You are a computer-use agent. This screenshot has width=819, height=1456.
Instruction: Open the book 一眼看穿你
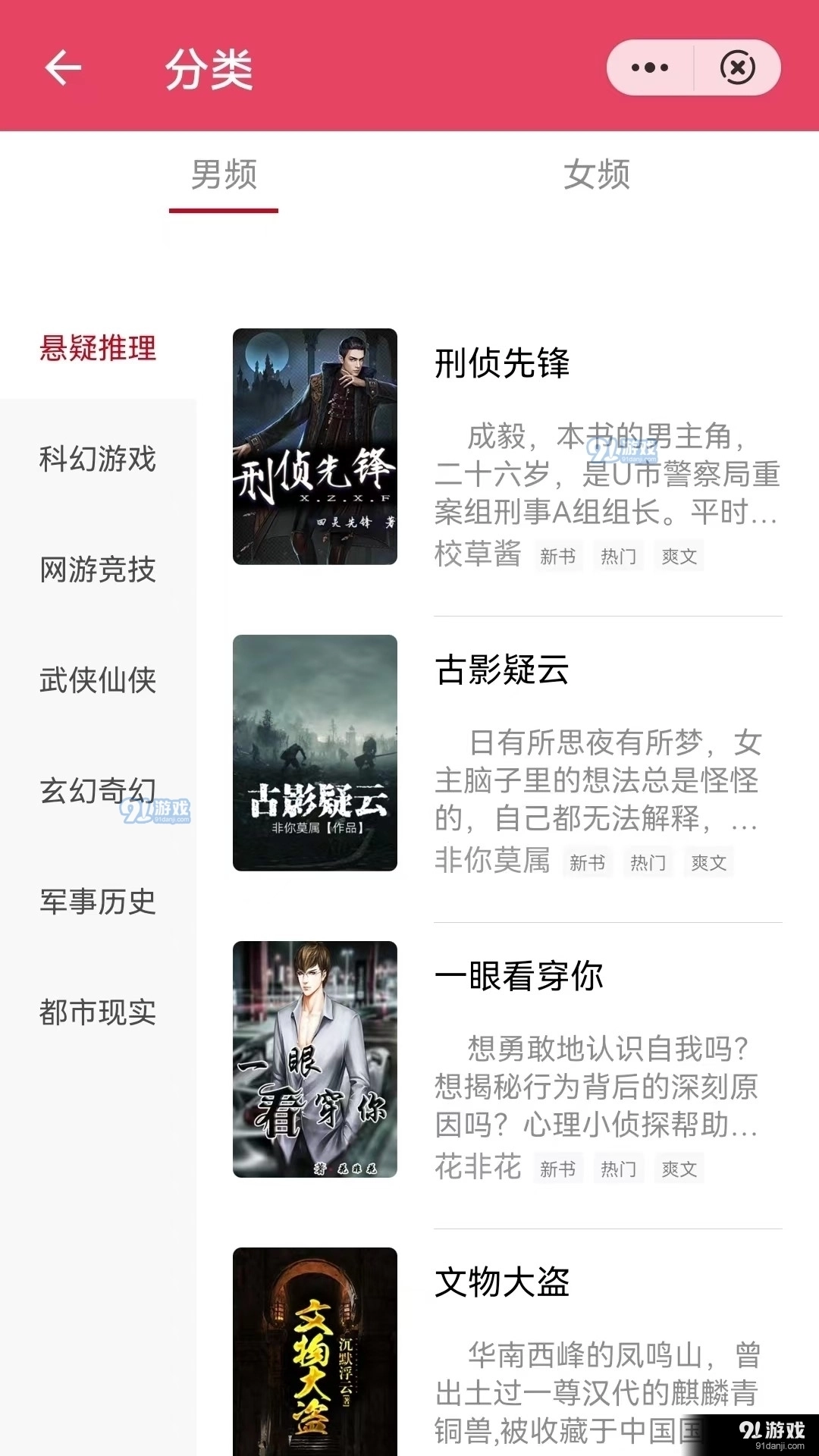coord(519,976)
